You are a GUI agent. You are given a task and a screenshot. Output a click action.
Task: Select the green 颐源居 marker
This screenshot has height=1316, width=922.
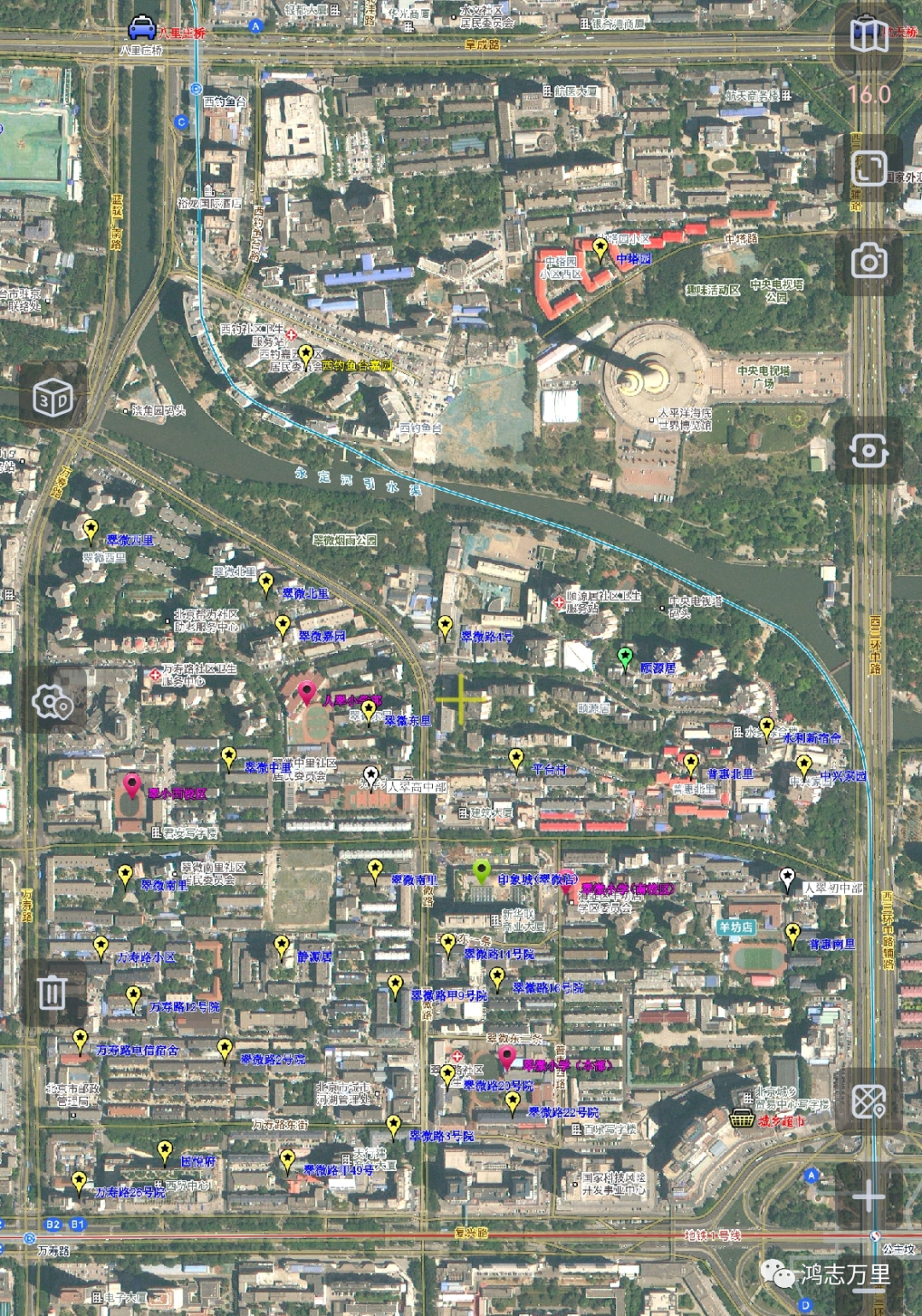coord(625,657)
